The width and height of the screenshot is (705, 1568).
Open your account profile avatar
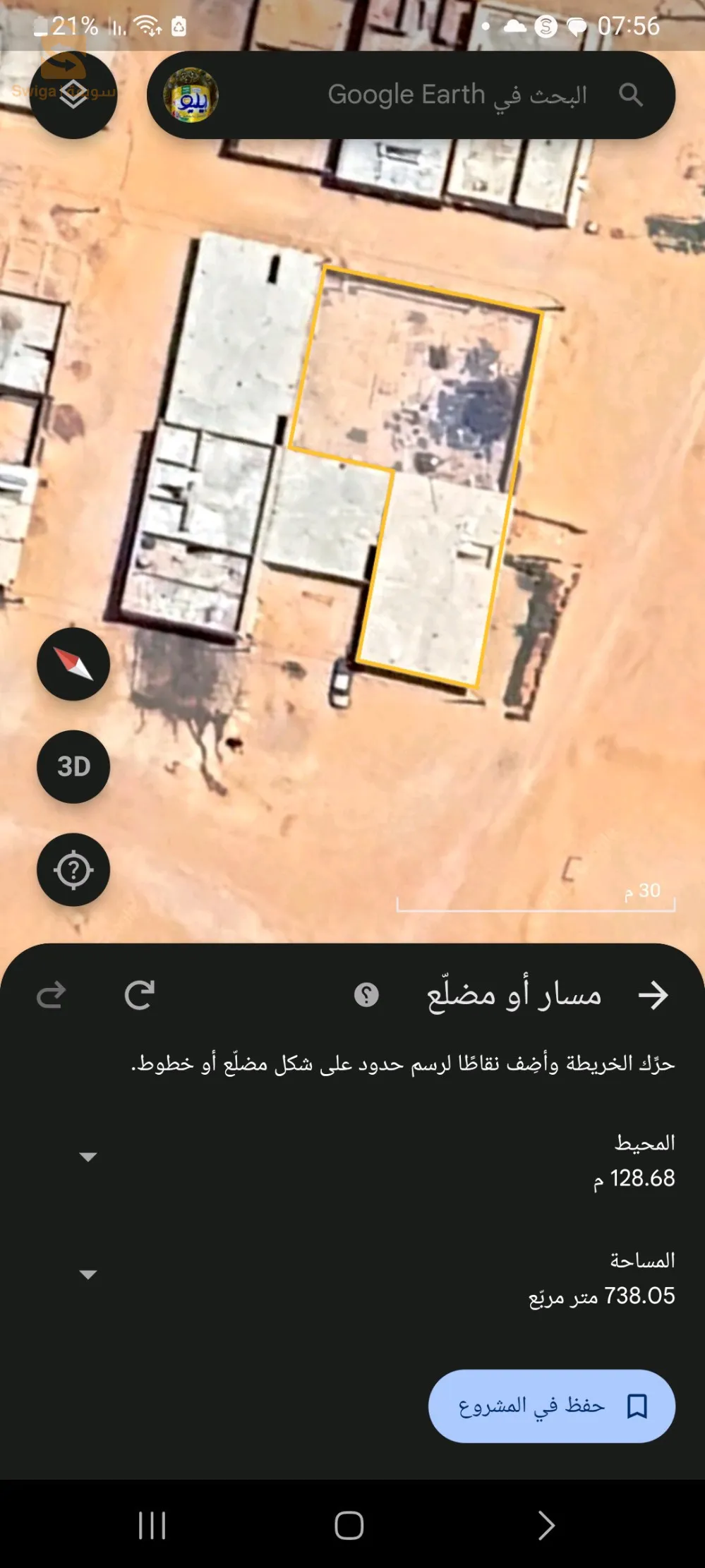click(x=191, y=95)
